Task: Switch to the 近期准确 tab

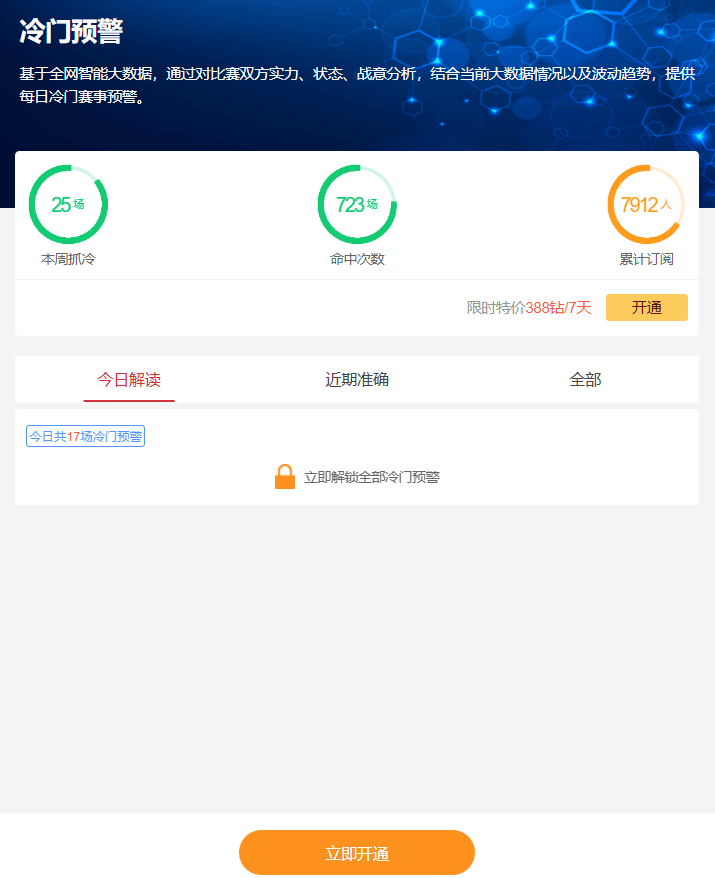Action: (x=357, y=380)
